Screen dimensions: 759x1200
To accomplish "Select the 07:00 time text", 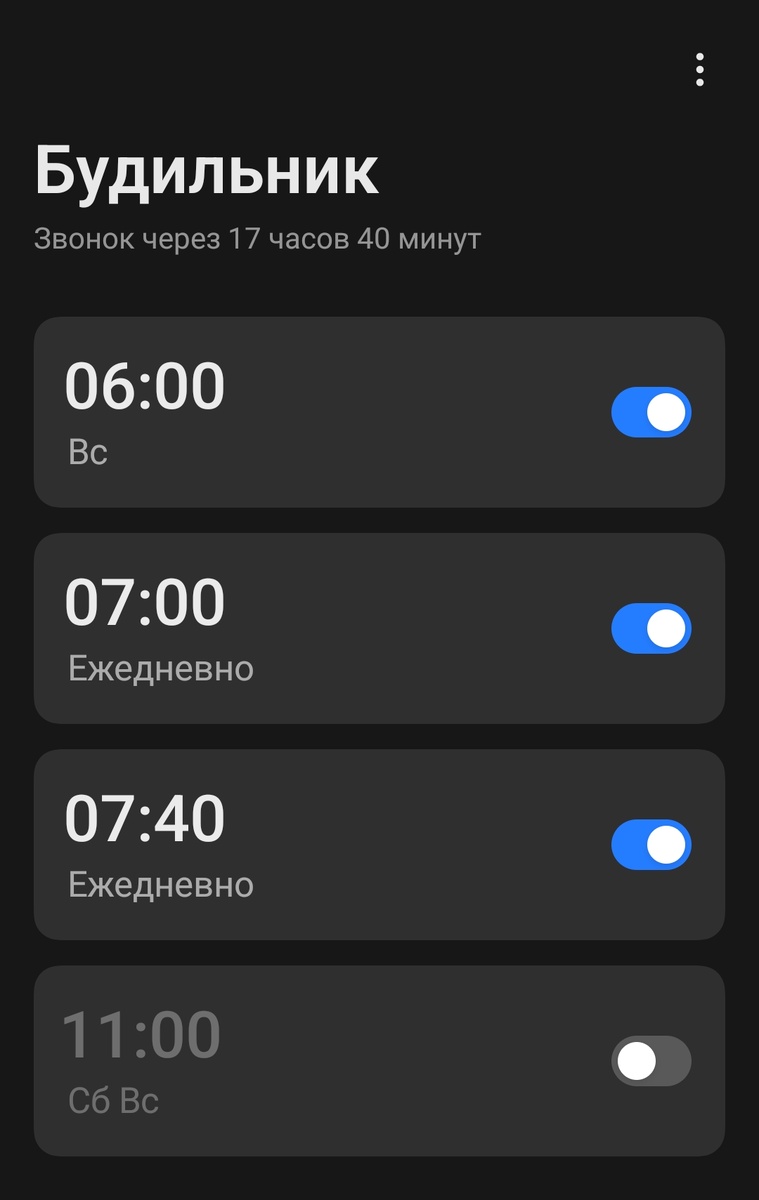I will tap(146, 602).
